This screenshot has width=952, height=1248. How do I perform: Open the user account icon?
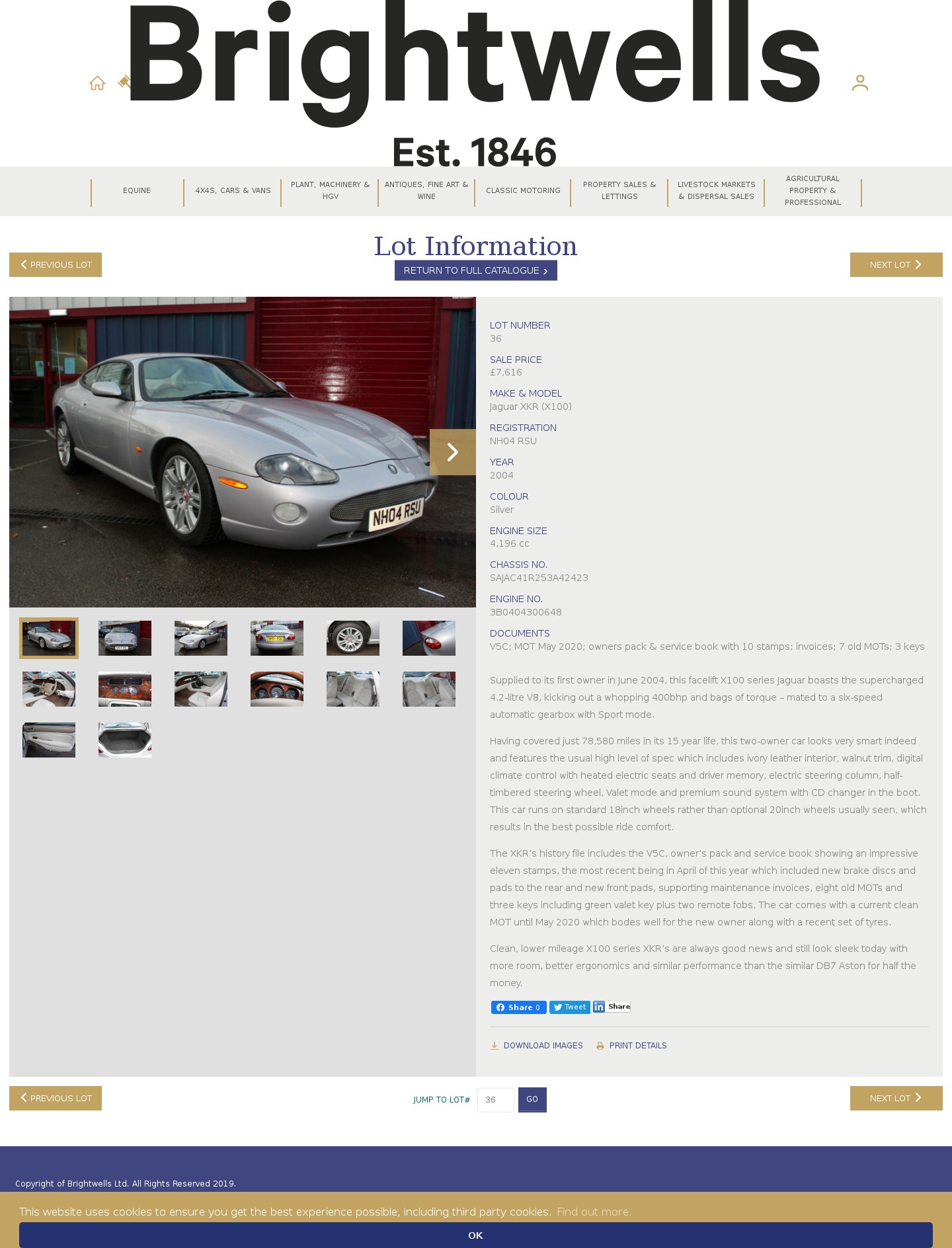[x=859, y=83]
